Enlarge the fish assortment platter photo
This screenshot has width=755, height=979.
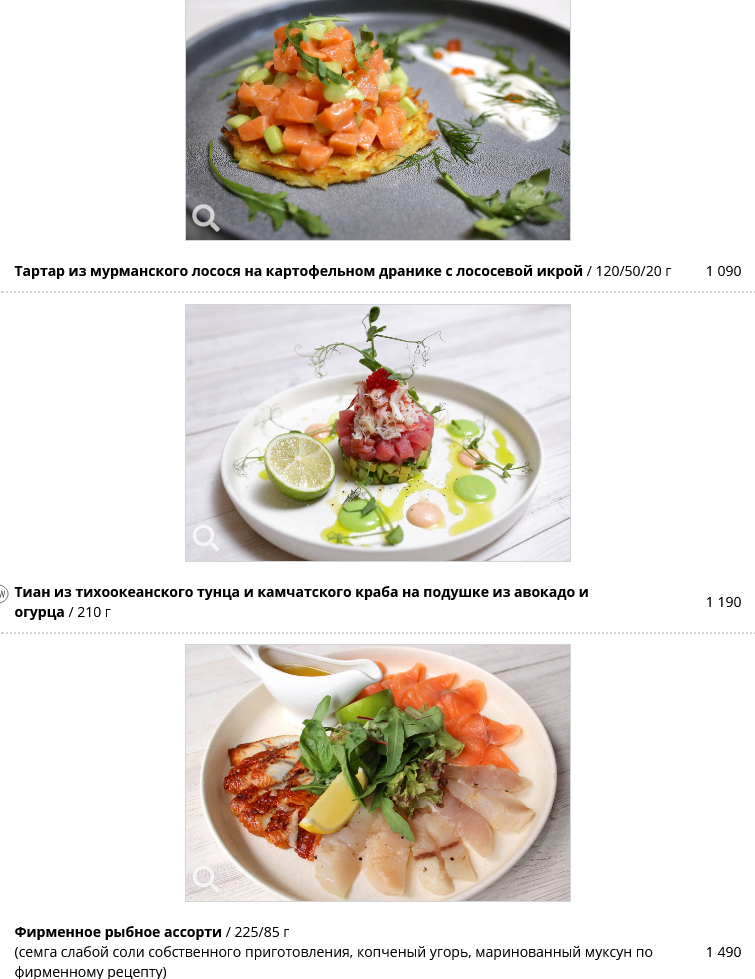pyautogui.click(x=206, y=879)
